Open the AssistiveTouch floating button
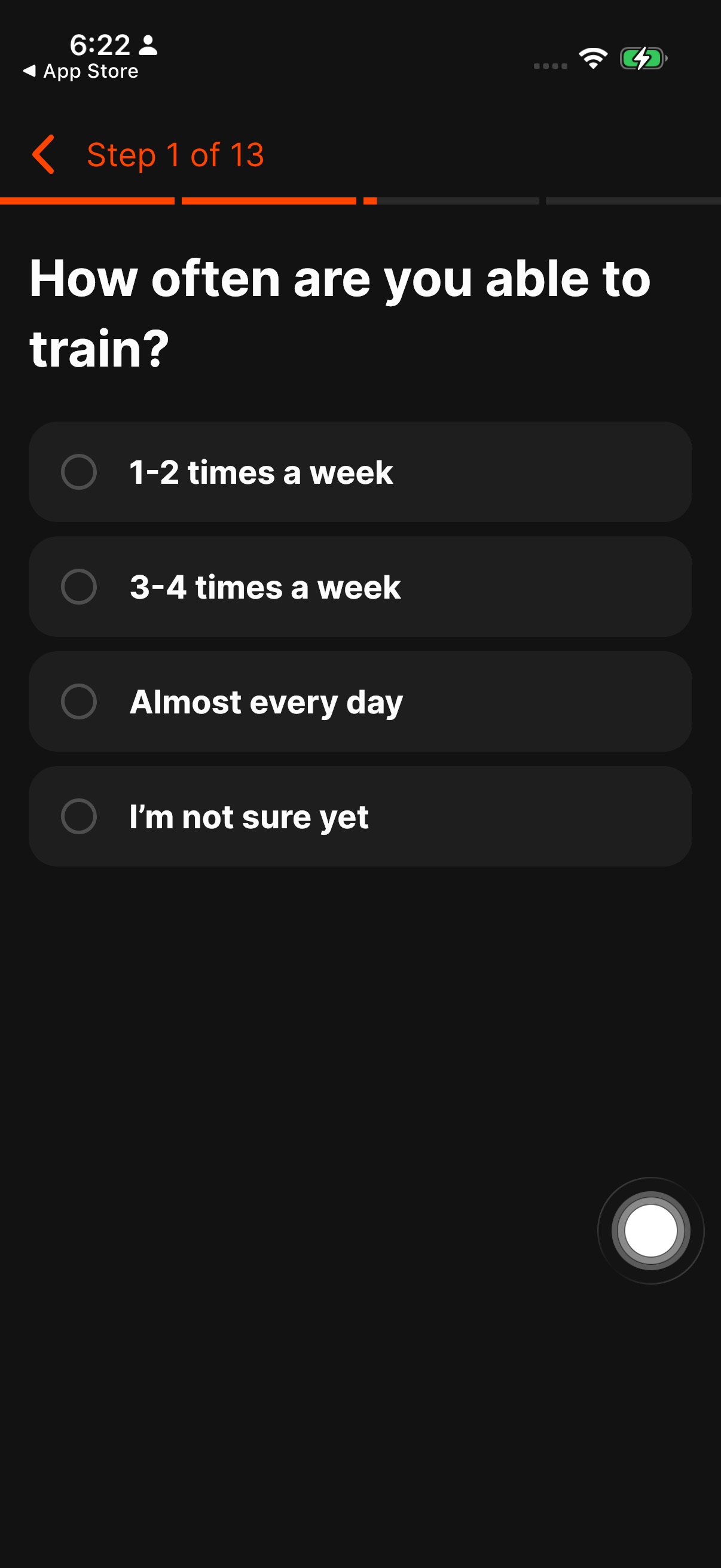This screenshot has height=1568, width=721. point(650,1230)
